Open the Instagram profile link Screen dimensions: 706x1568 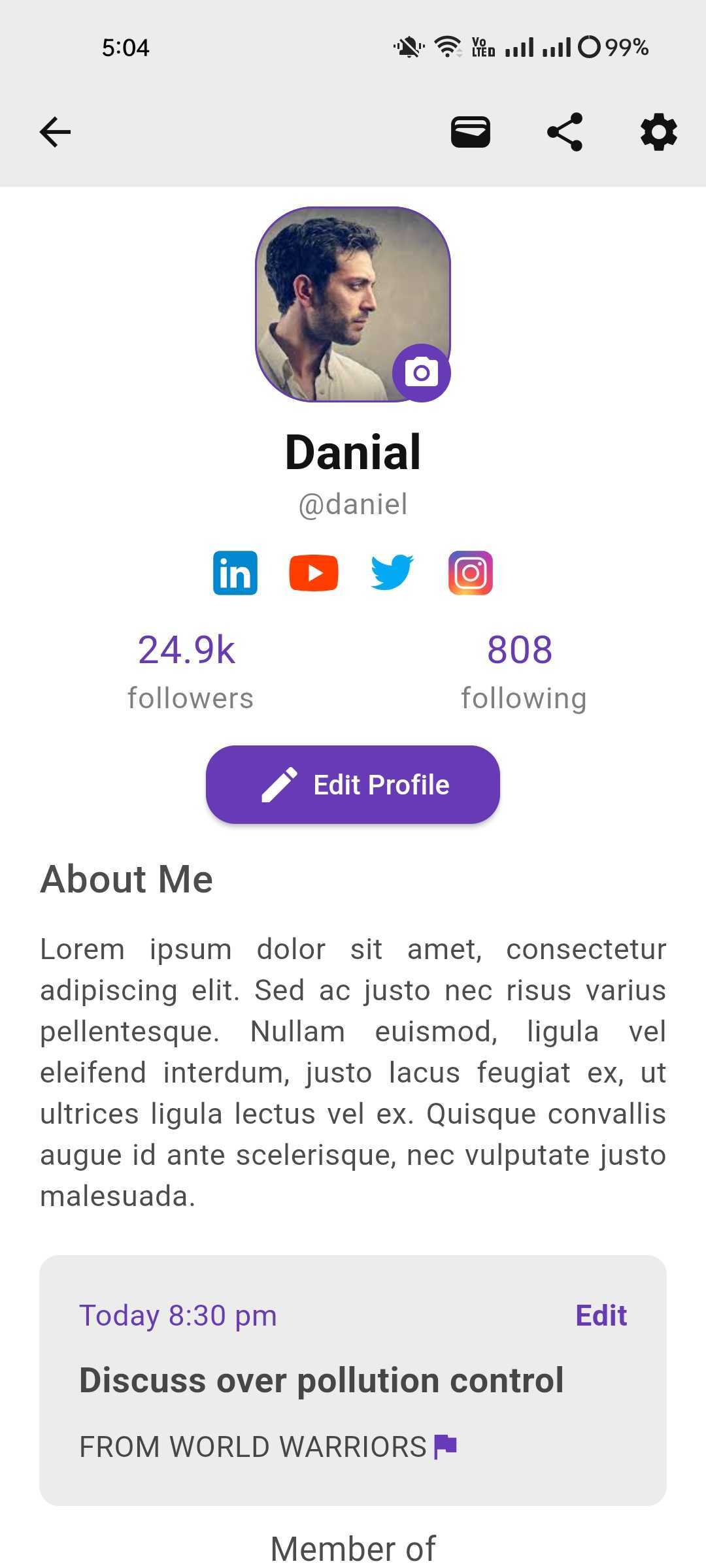point(470,573)
